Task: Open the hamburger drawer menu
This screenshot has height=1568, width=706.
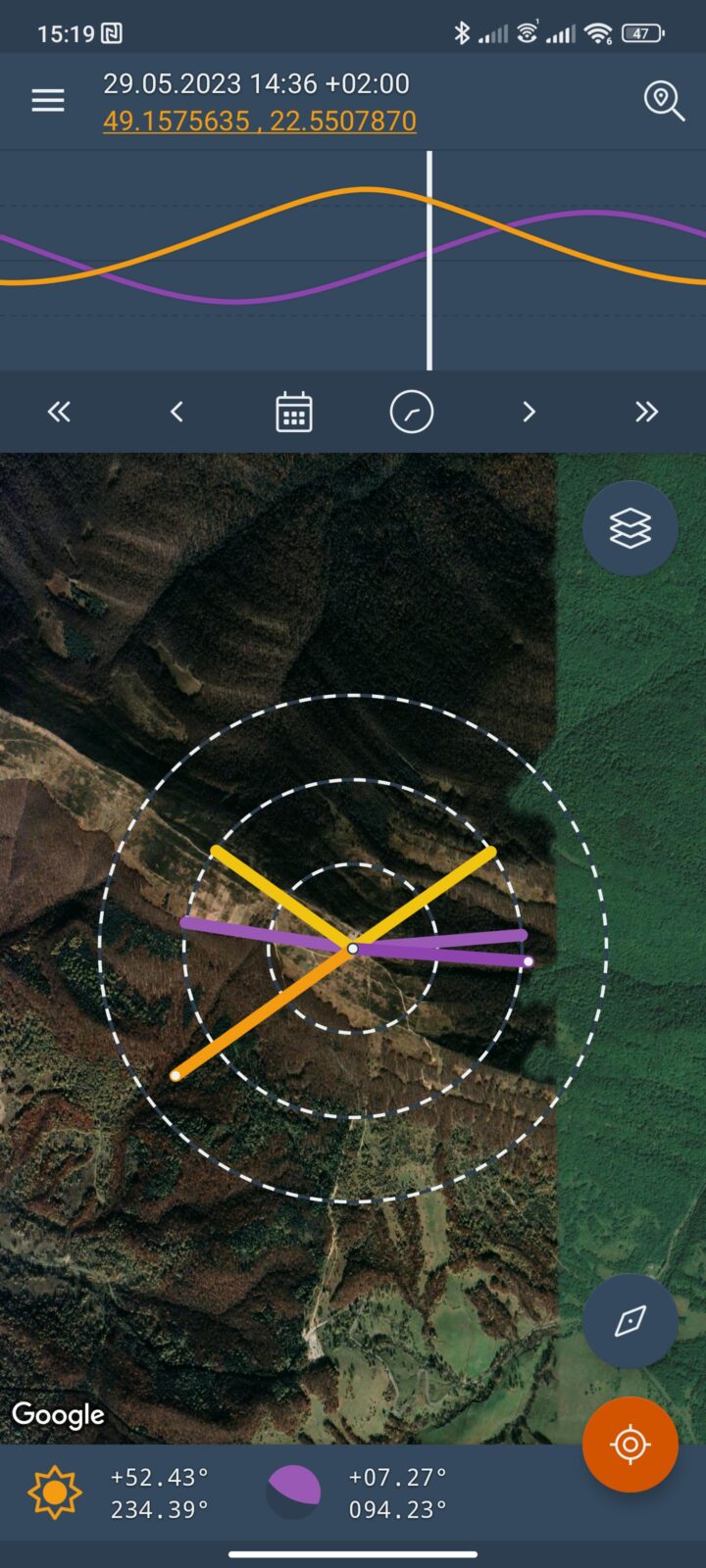Action: click(47, 100)
